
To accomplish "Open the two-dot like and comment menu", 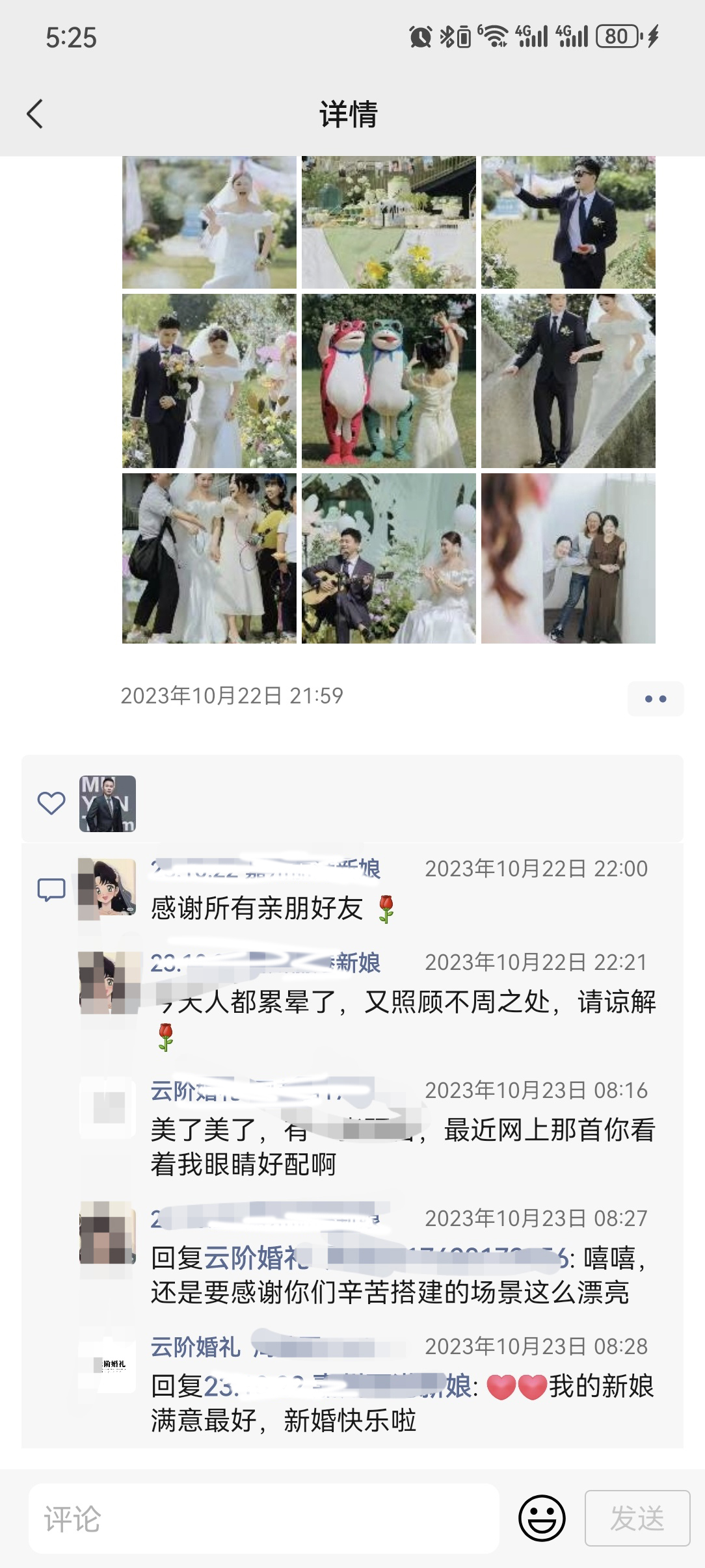I will coord(655,699).
